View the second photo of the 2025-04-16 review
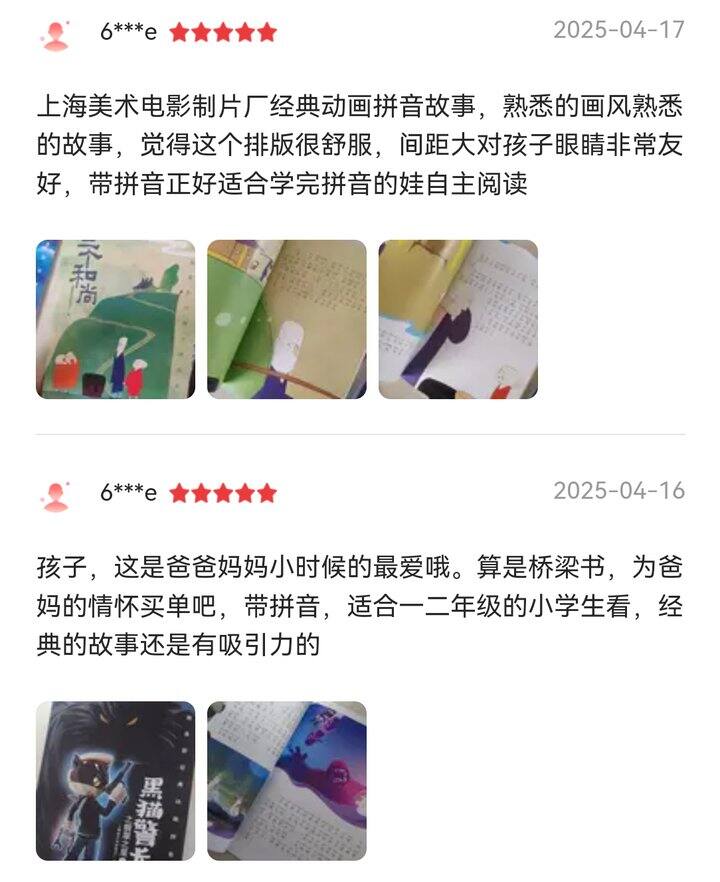 [287, 781]
